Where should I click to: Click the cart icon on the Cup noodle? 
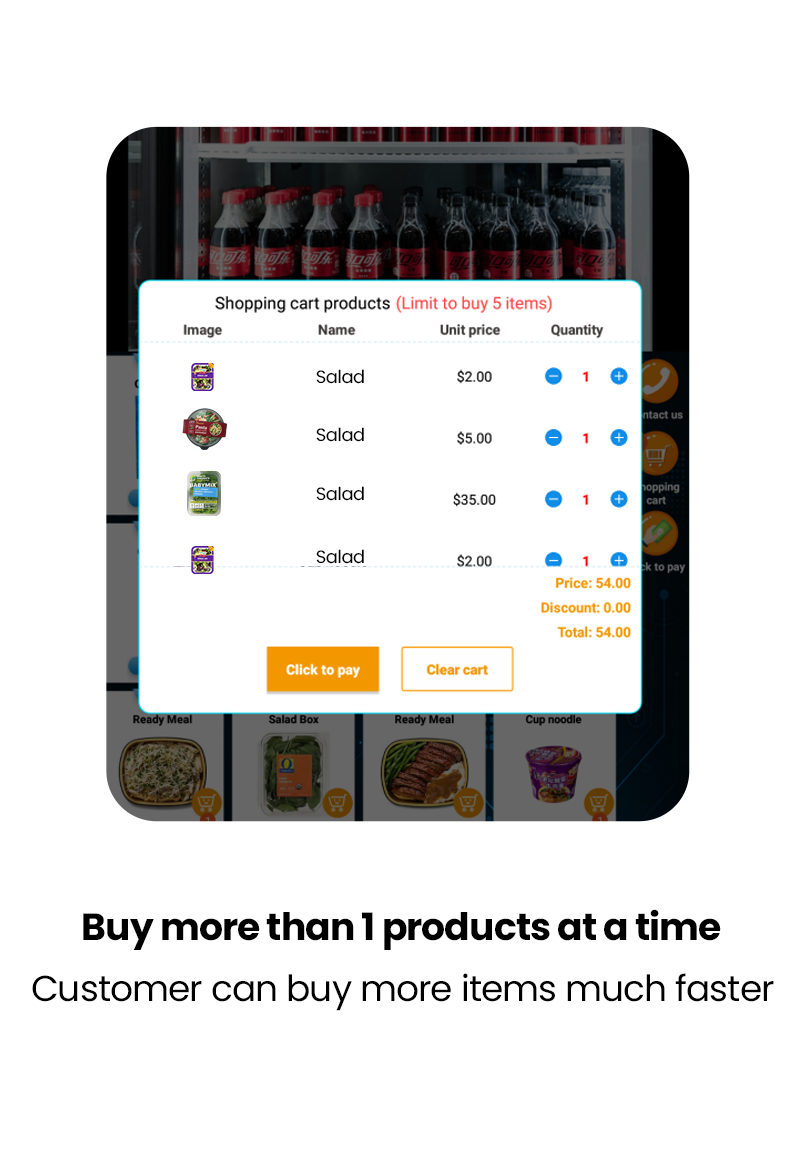click(599, 802)
